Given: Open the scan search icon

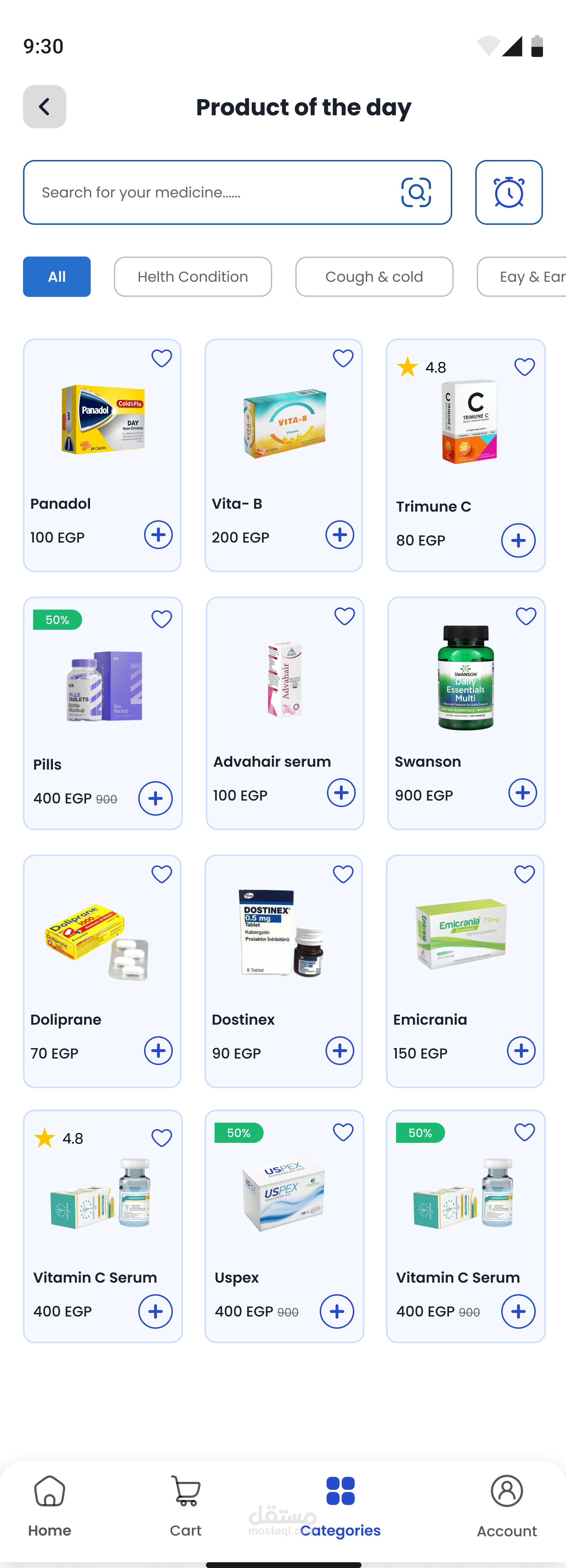Looking at the screenshot, I should (x=416, y=192).
